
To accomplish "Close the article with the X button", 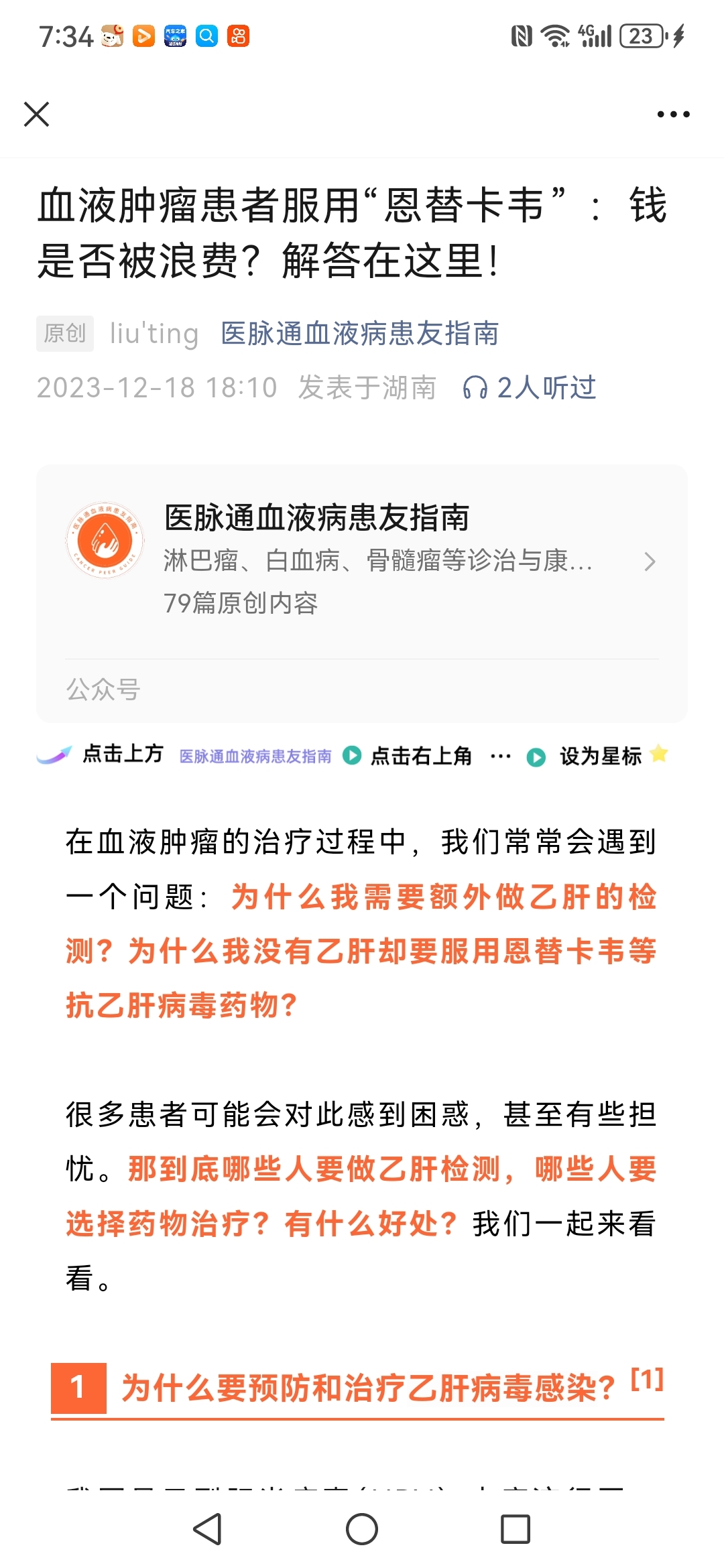I will click(x=37, y=114).
